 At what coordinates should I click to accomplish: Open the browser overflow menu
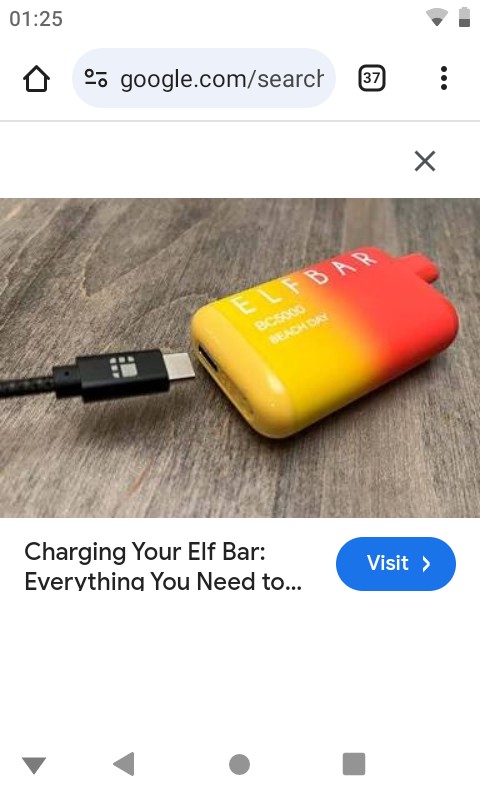point(444,78)
